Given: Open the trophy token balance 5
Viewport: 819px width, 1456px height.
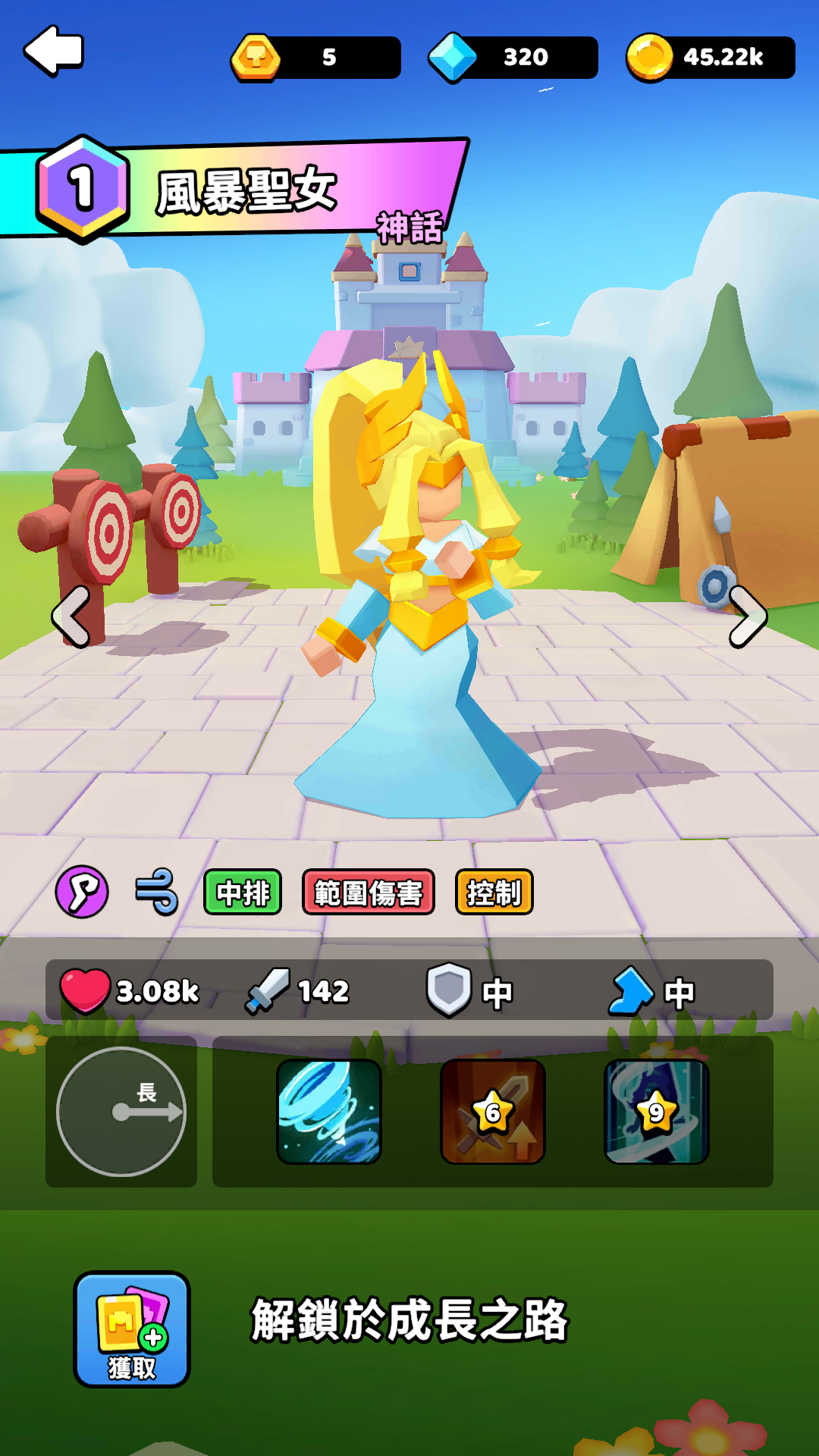Looking at the screenshot, I should (x=316, y=58).
